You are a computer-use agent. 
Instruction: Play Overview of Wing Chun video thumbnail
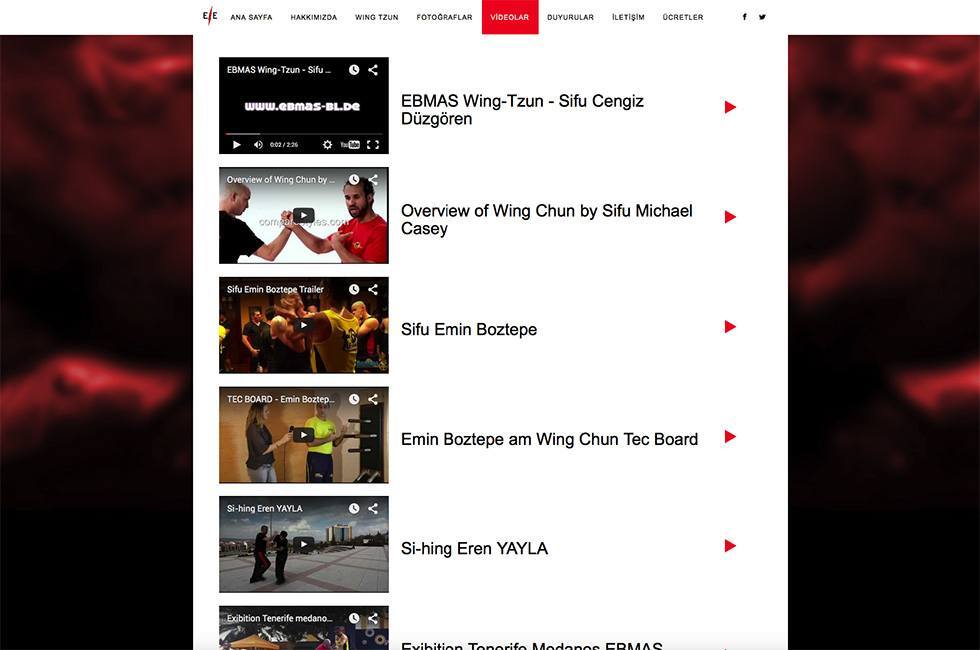(304, 215)
